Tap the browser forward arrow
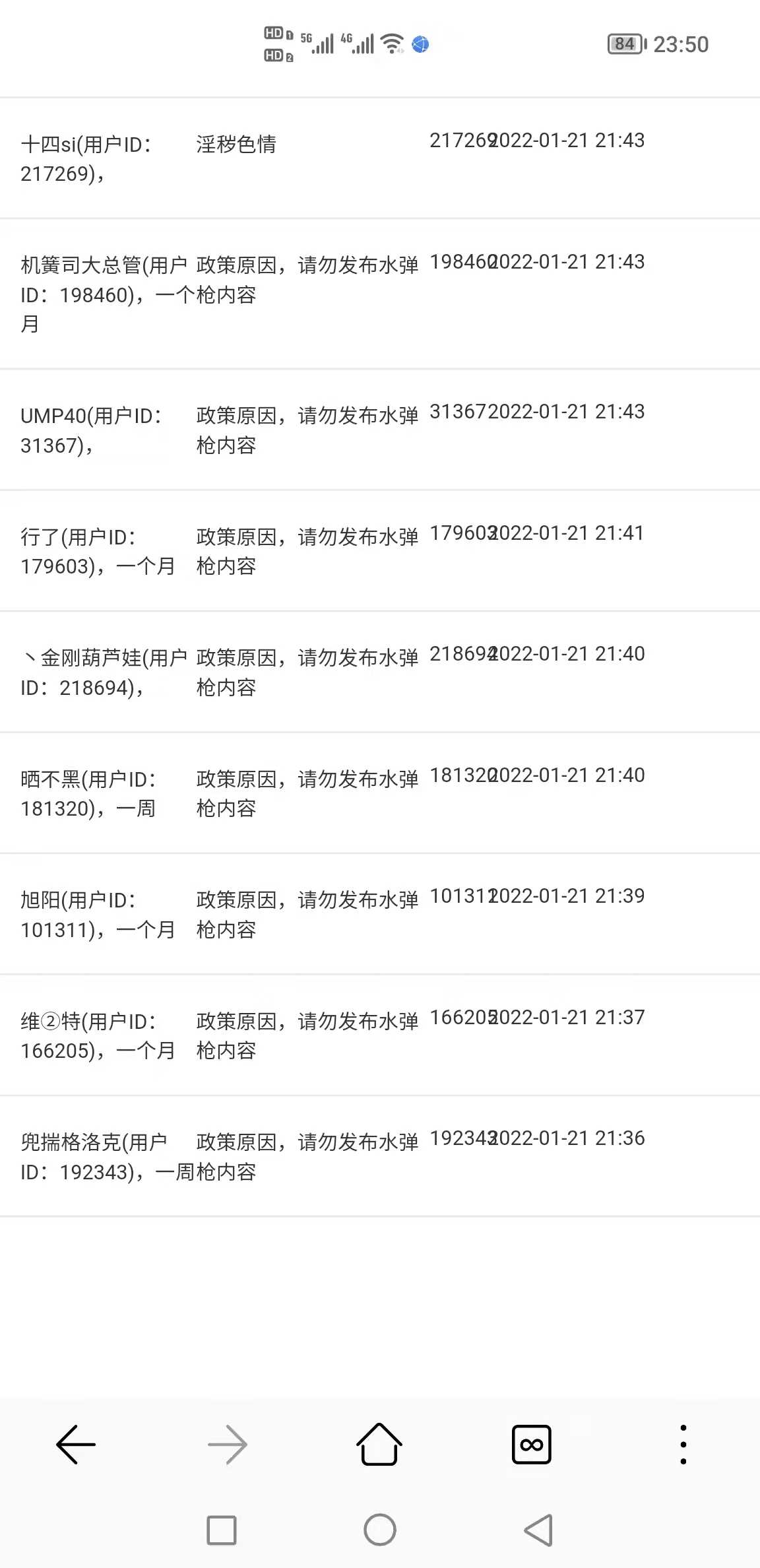Screen dimensions: 760x1568 pyautogui.click(x=228, y=1445)
